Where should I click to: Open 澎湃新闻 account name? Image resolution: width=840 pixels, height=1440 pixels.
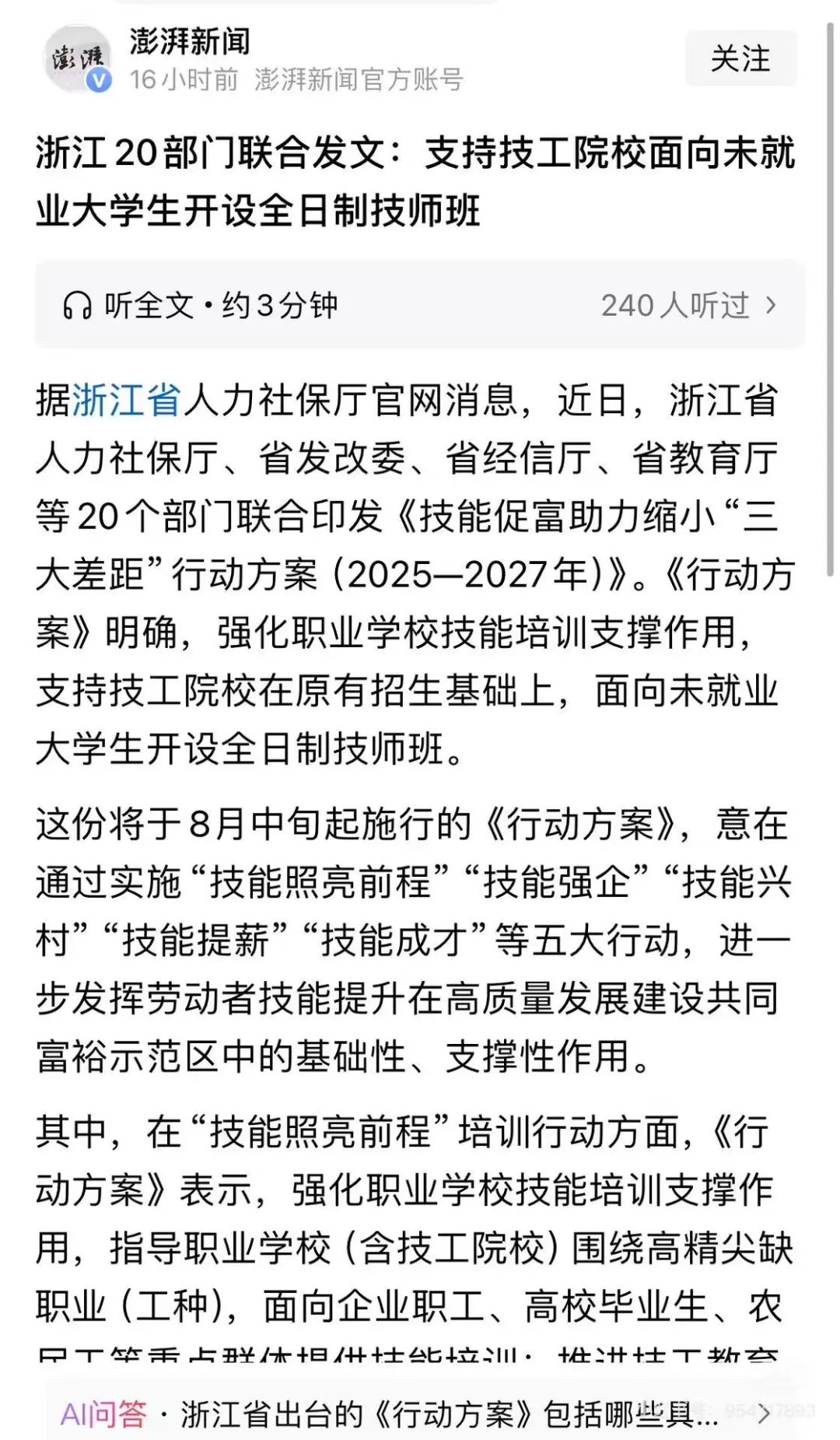click(190, 41)
